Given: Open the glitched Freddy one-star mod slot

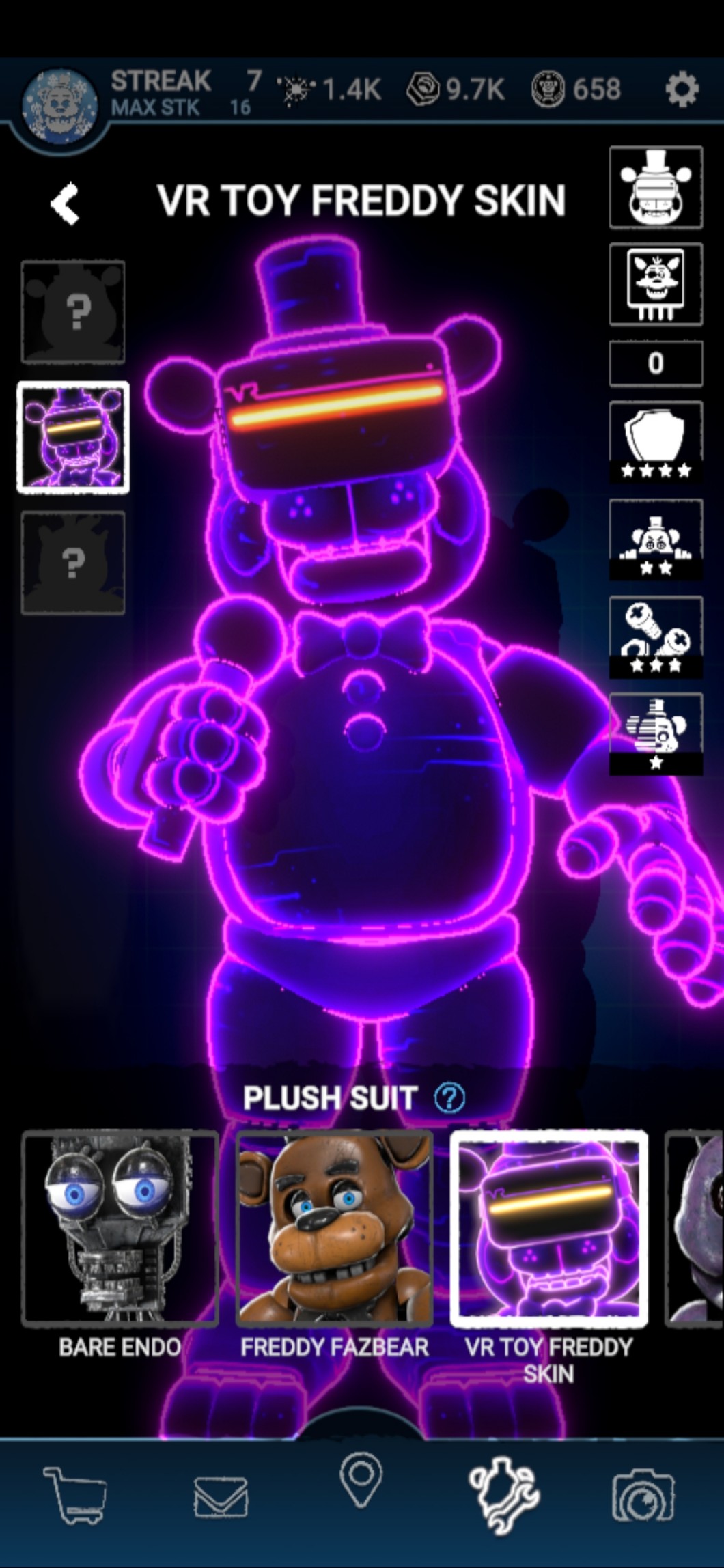Looking at the screenshot, I should pyautogui.click(x=656, y=733).
